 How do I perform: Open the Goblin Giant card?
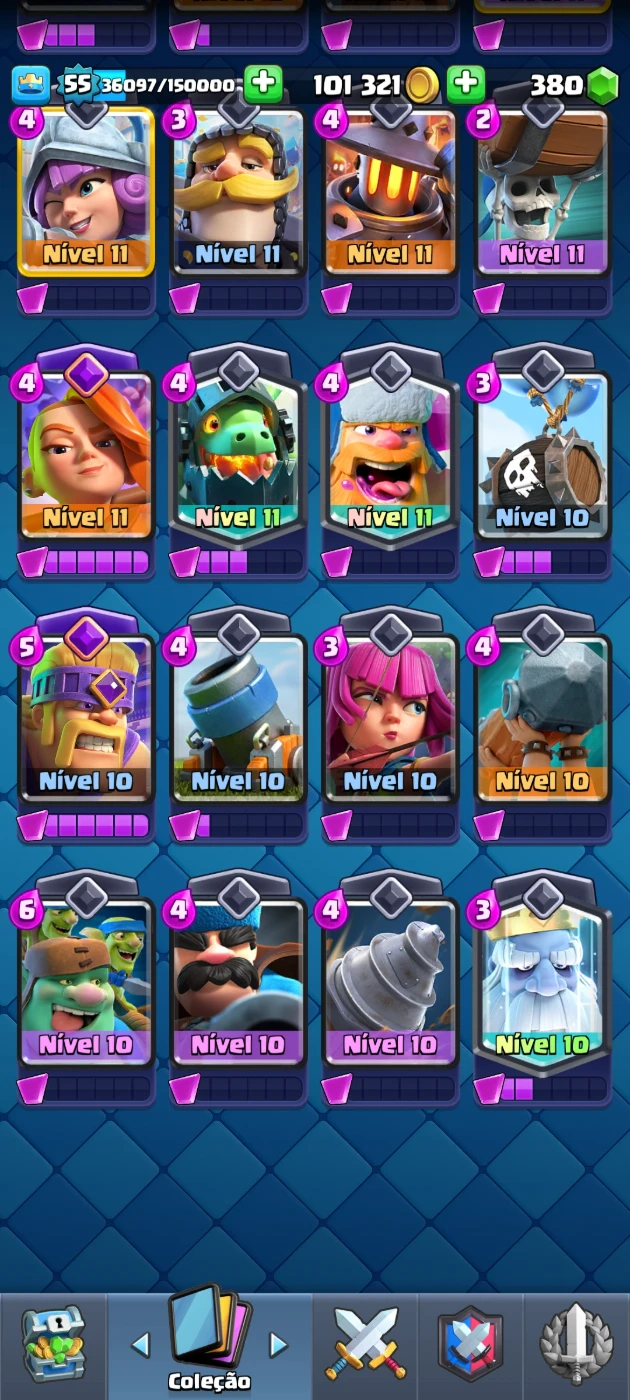[86, 985]
